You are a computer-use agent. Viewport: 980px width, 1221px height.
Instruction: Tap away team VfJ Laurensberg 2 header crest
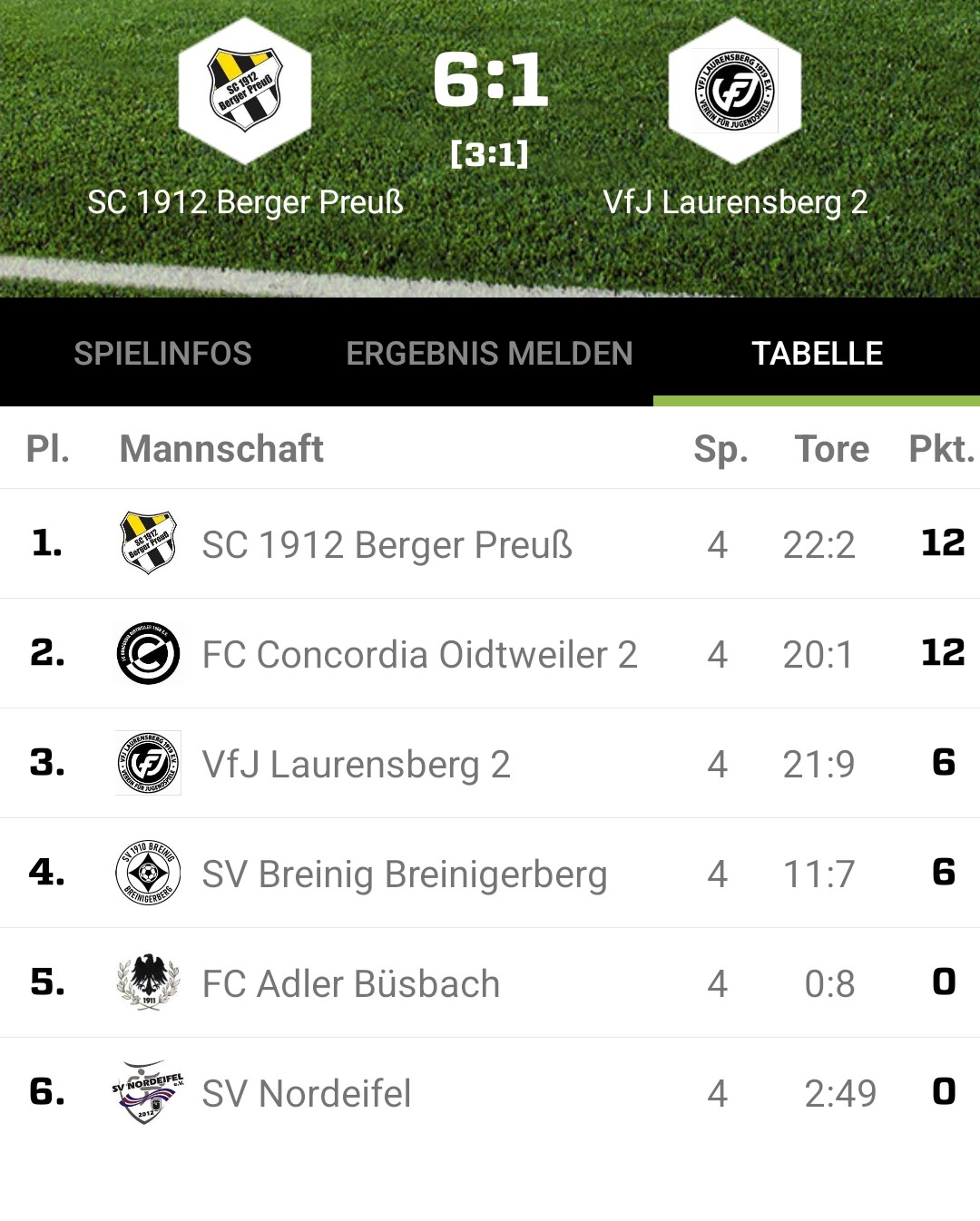tap(735, 91)
